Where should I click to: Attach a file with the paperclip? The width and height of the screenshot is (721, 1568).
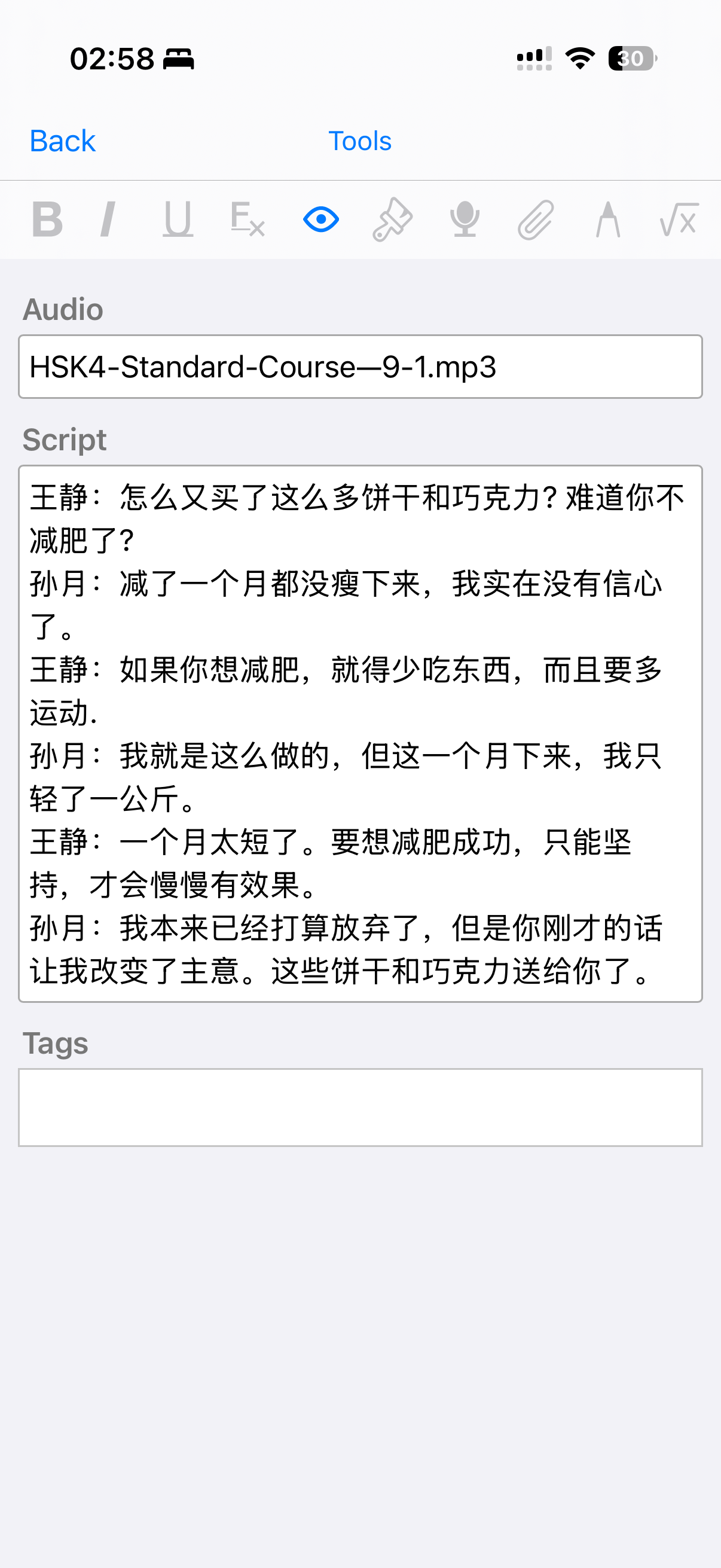(x=536, y=219)
